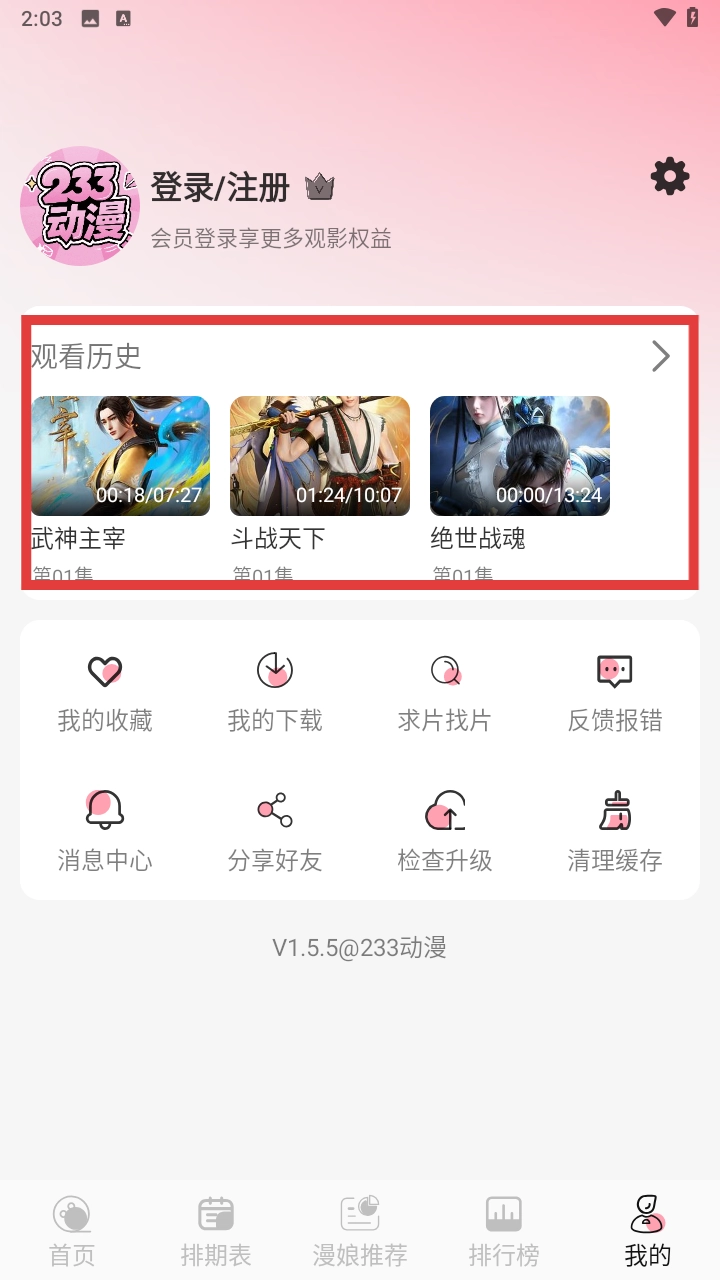Open 斗战天下 from watch history
This screenshot has height=1280, width=720.
320,456
